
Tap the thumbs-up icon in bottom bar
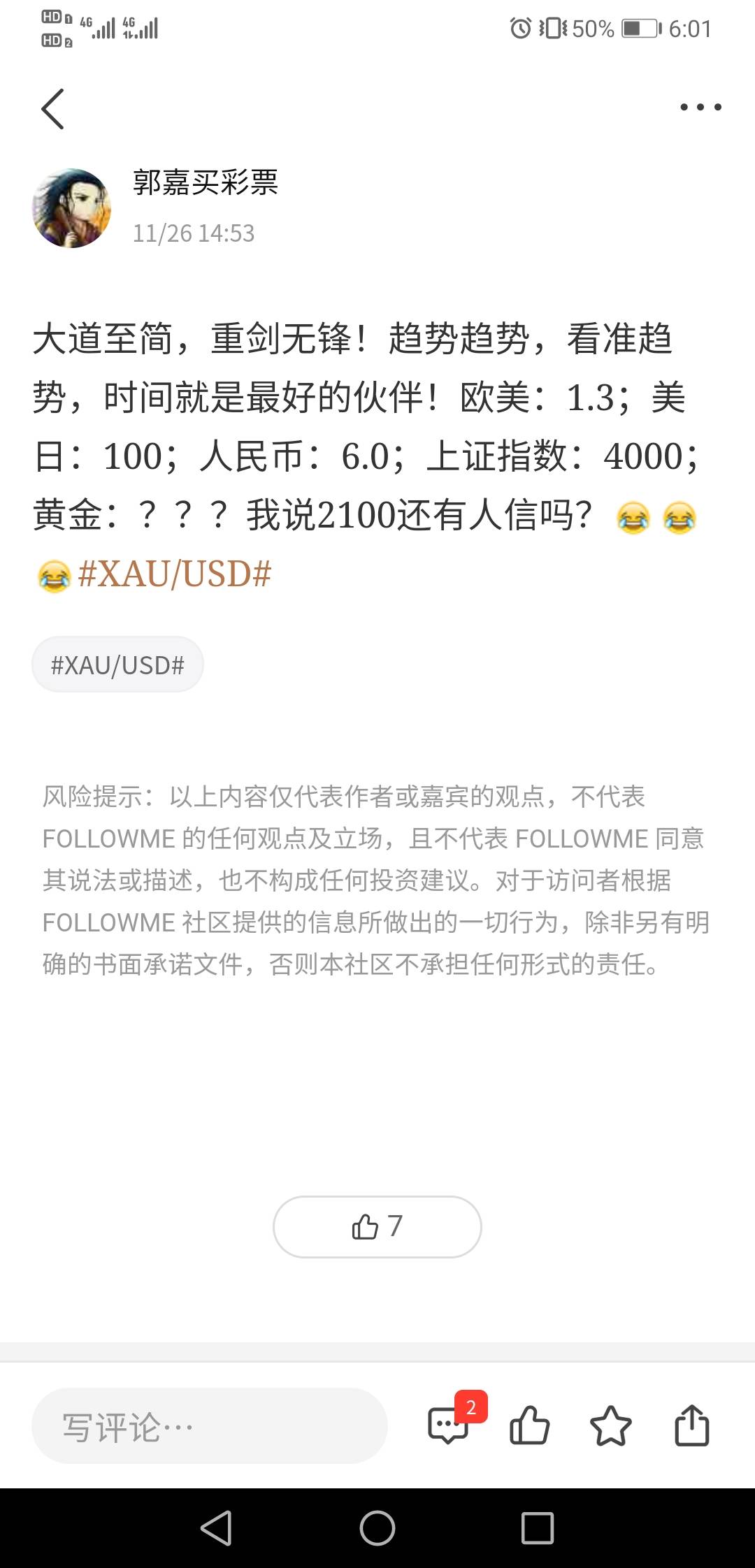tap(529, 1425)
